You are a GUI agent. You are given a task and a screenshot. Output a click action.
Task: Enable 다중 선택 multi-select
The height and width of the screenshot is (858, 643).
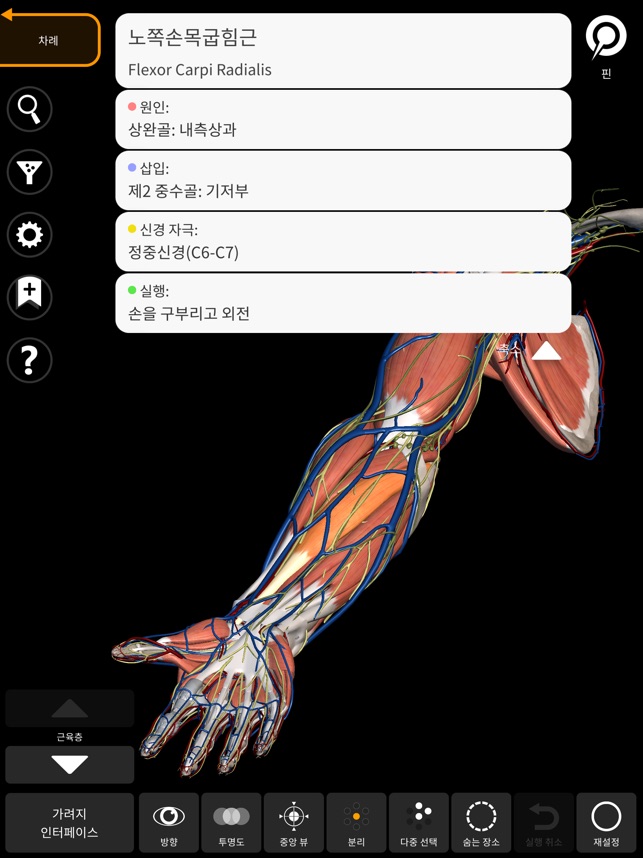(x=419, y=823)
